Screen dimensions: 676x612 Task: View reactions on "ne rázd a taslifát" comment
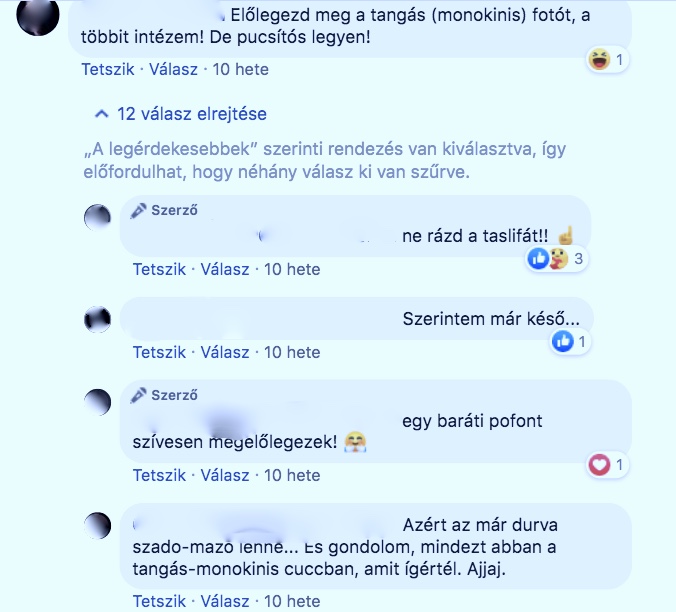tap(555, 260)
